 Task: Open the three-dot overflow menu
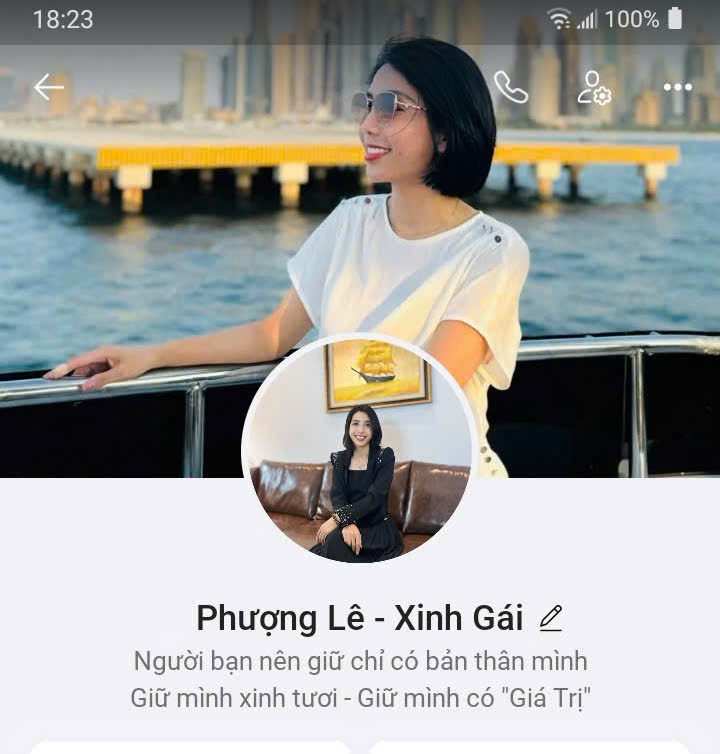[x=677, y=88]
